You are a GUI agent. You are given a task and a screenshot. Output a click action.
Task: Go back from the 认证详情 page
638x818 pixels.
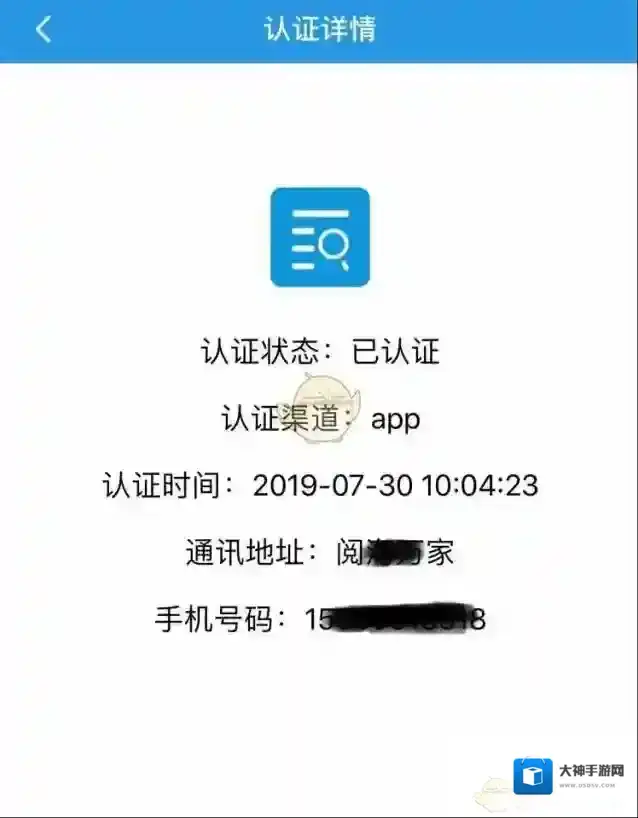(43, 30)
